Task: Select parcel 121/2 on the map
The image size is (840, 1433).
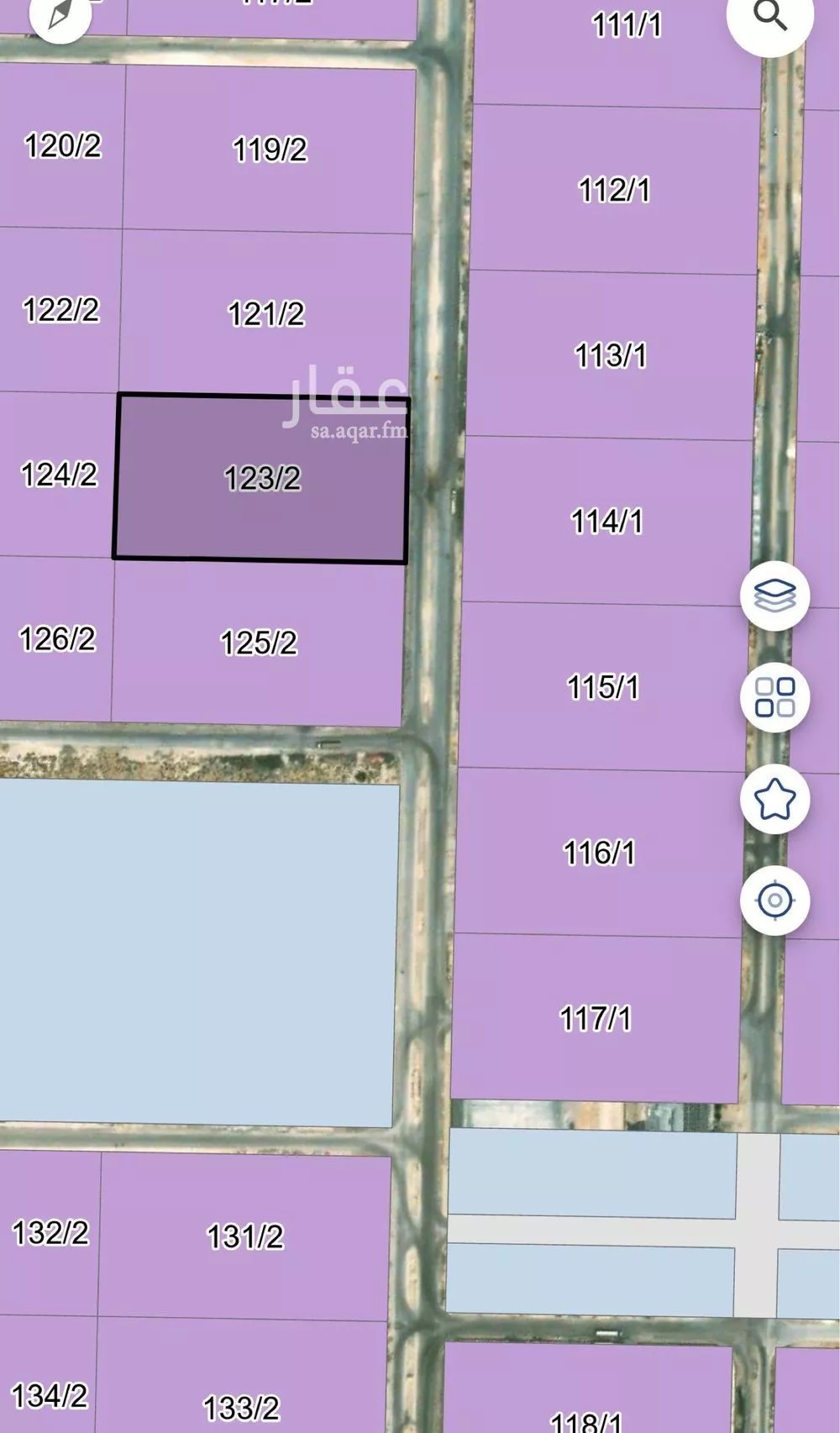Action: click(x=265, y=314)
